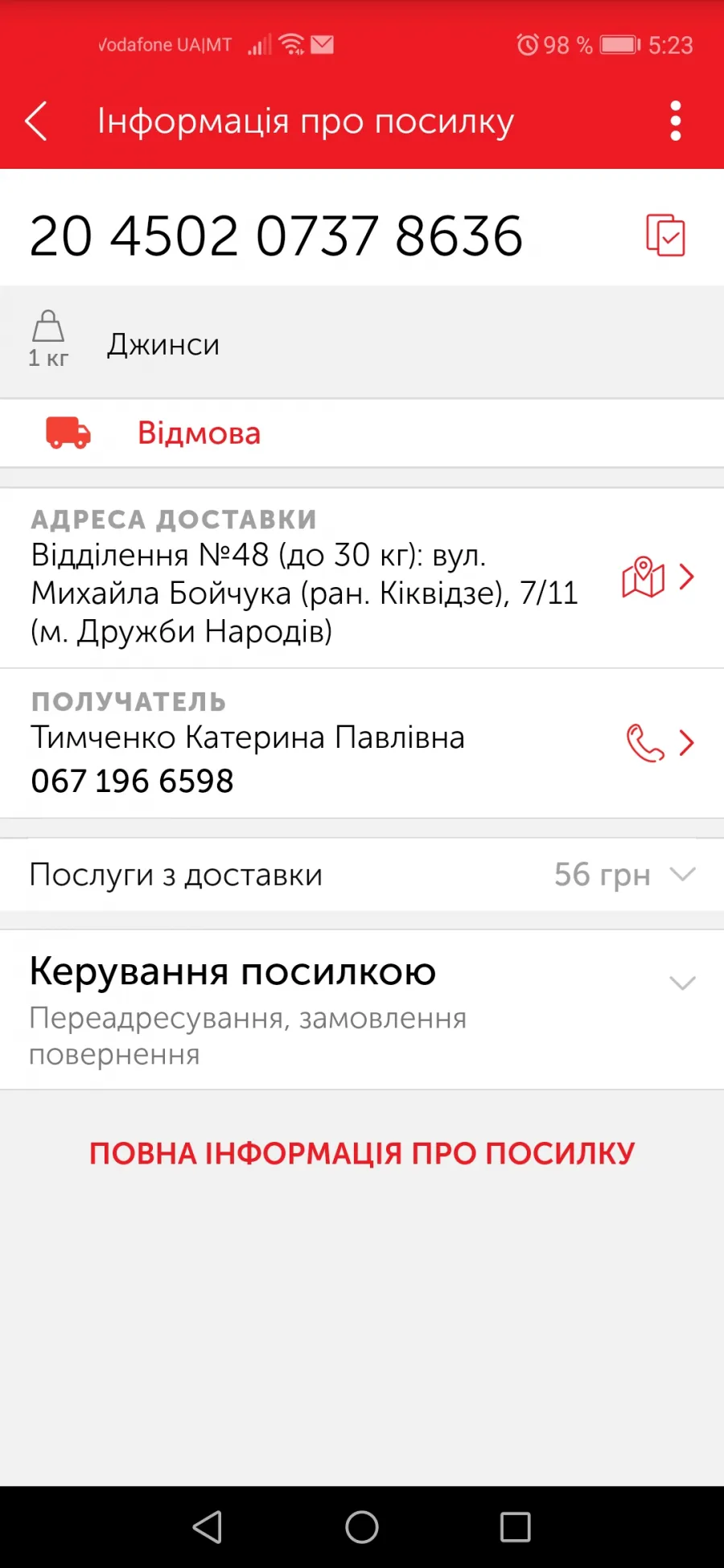
Task: Go back using the header arrow
Action: coord(36,121)
